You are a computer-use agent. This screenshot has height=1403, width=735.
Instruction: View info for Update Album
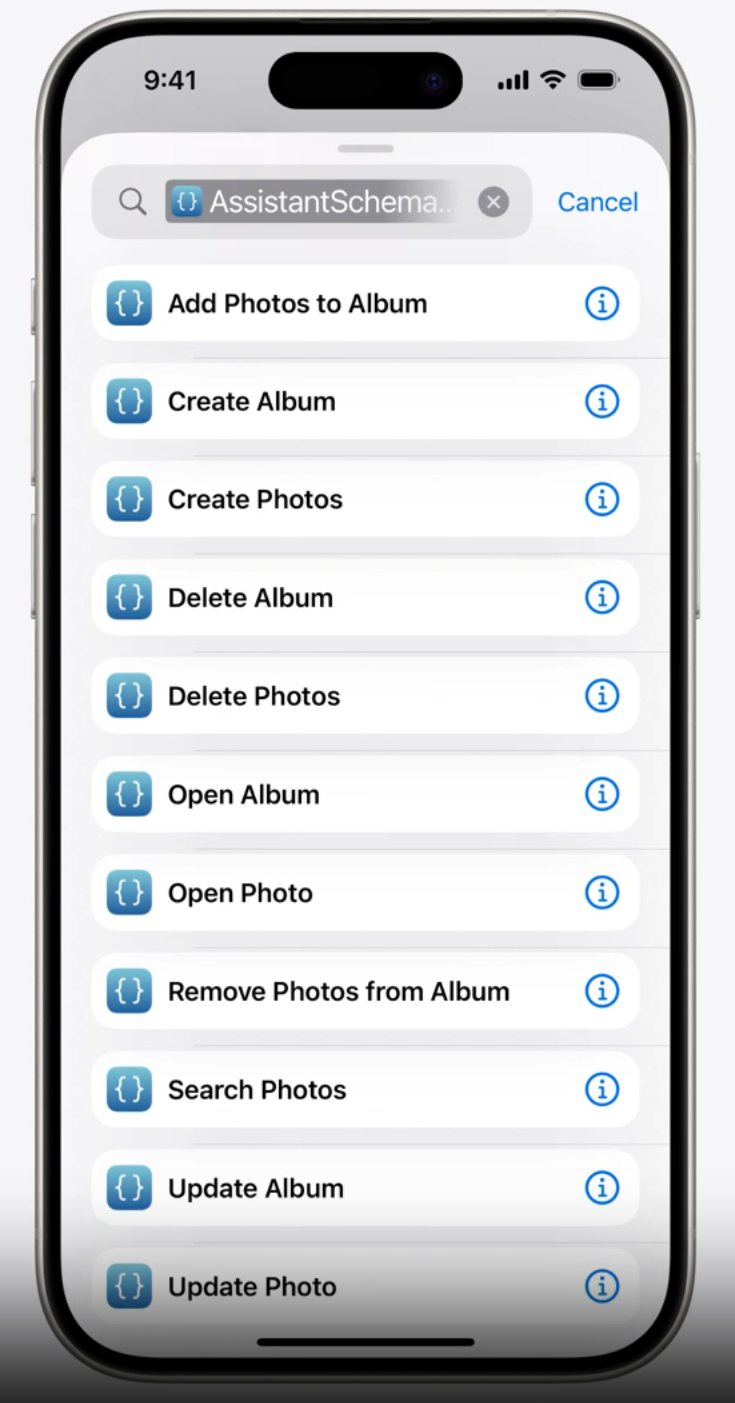pos(601,1188)
